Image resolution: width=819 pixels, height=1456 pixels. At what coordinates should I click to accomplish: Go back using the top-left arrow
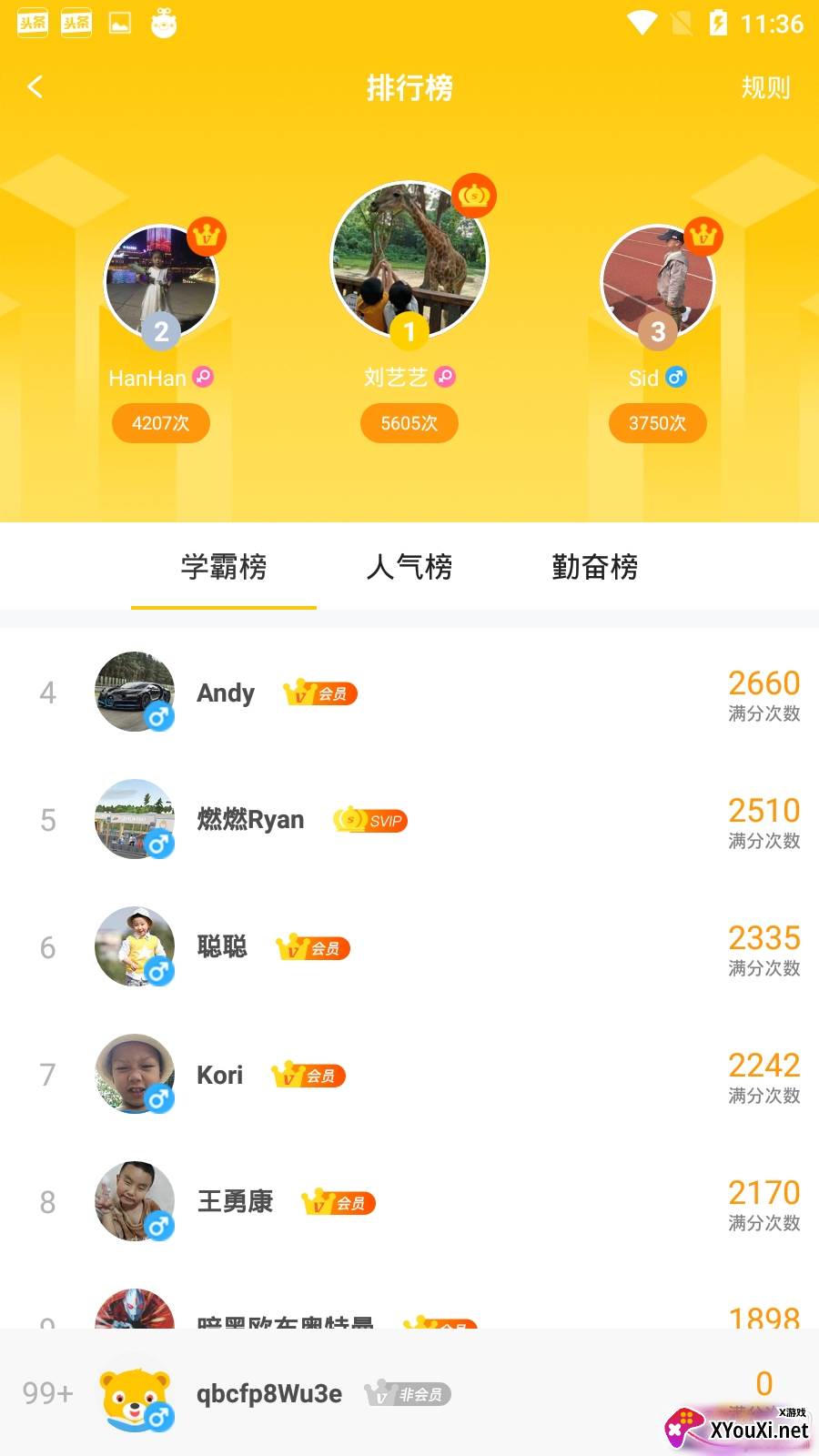(x=35, y=87)
